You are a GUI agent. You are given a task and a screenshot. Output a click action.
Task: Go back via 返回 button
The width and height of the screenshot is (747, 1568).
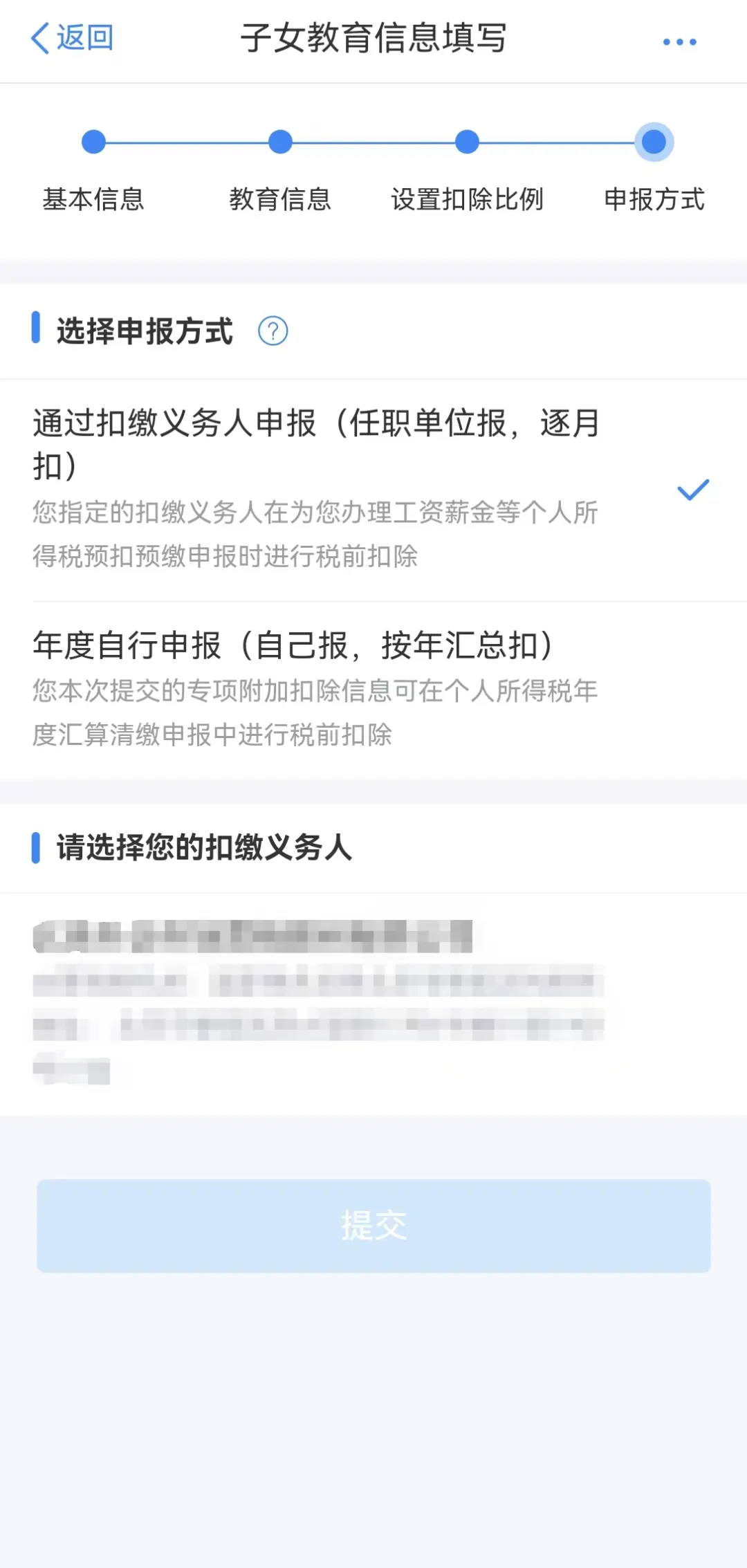tap(72, 38)
